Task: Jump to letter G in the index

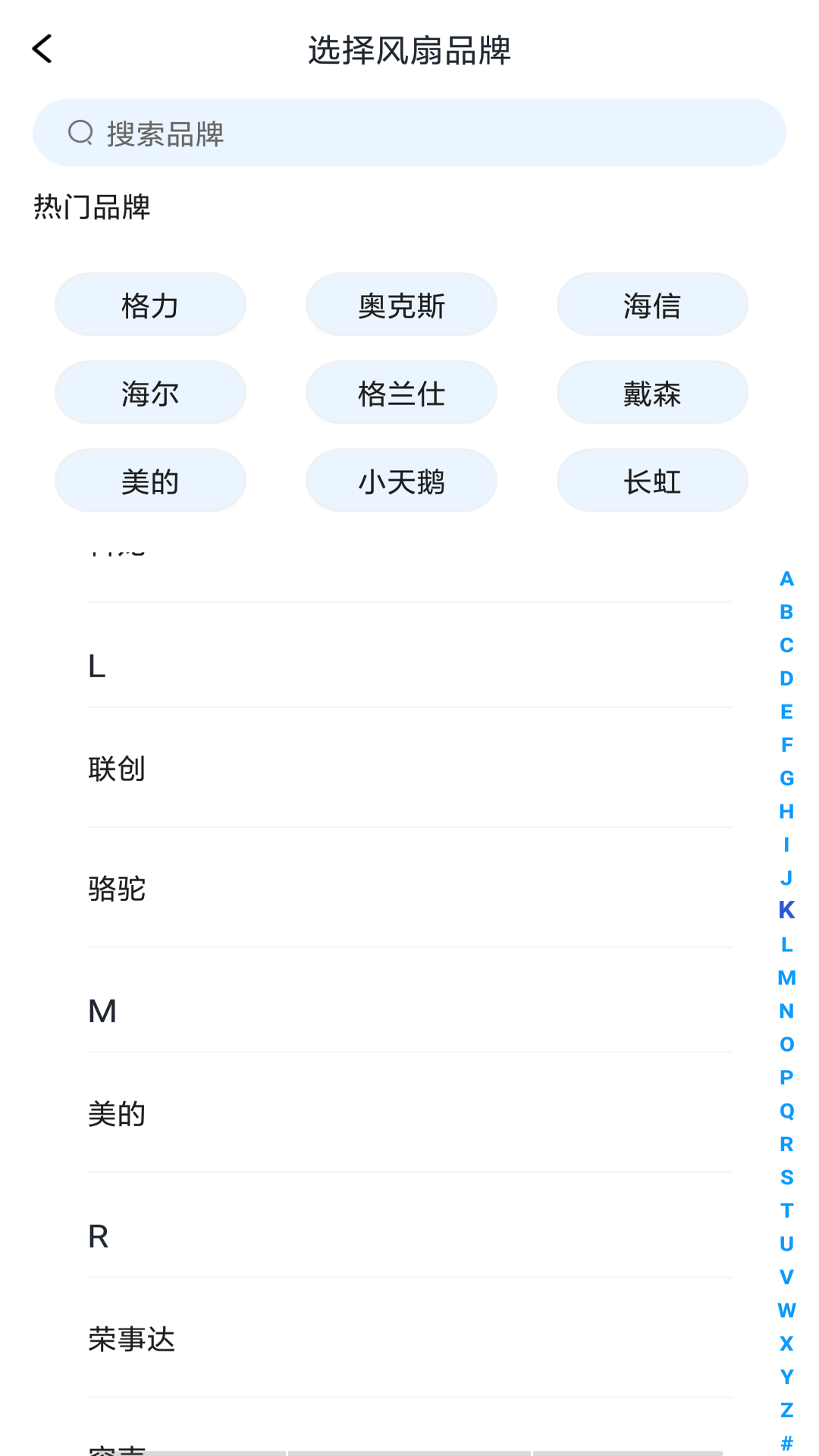Action: pos(786,778)
